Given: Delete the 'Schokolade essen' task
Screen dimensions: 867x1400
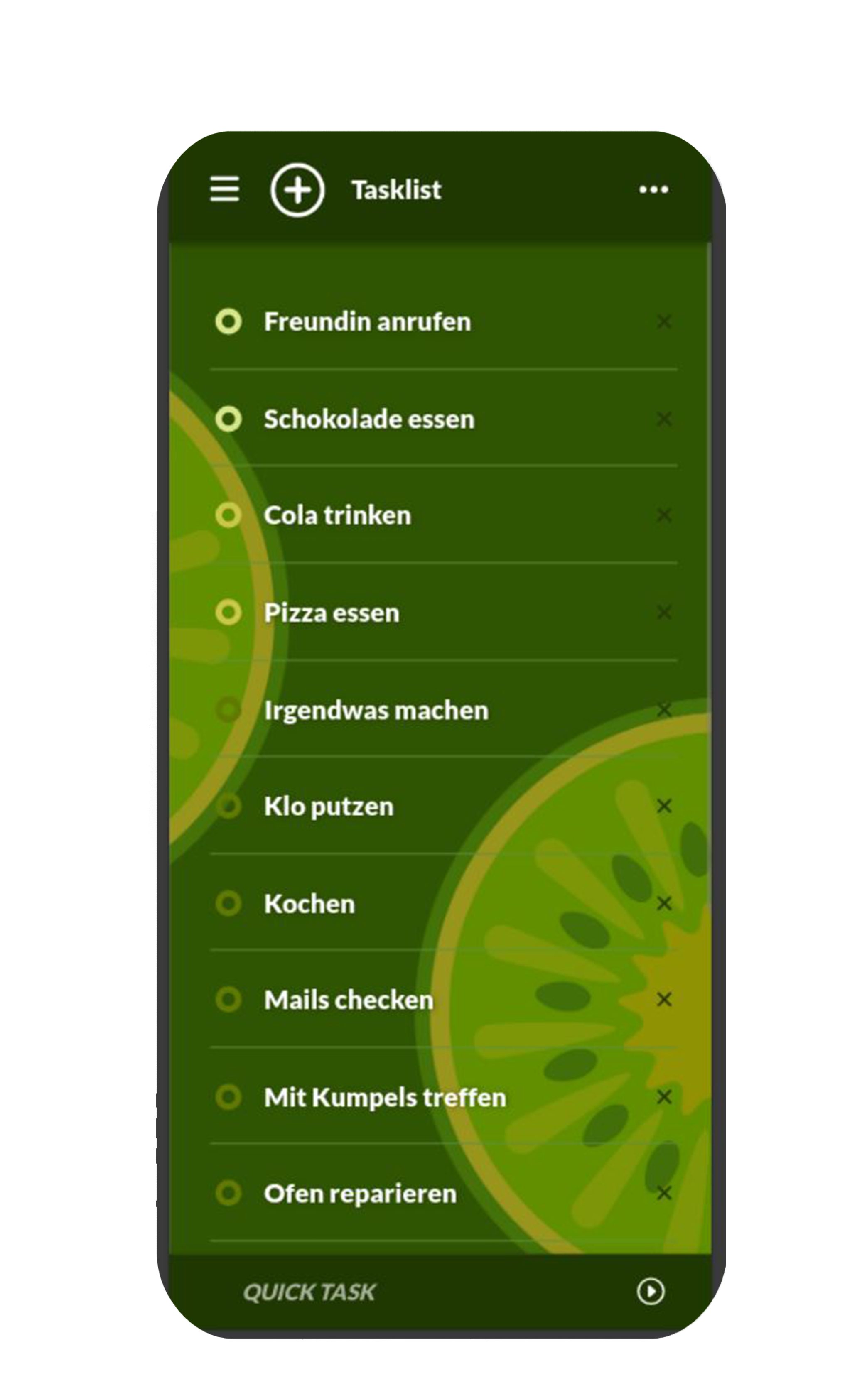Looking at the screenshot, I should pos(663,419).
